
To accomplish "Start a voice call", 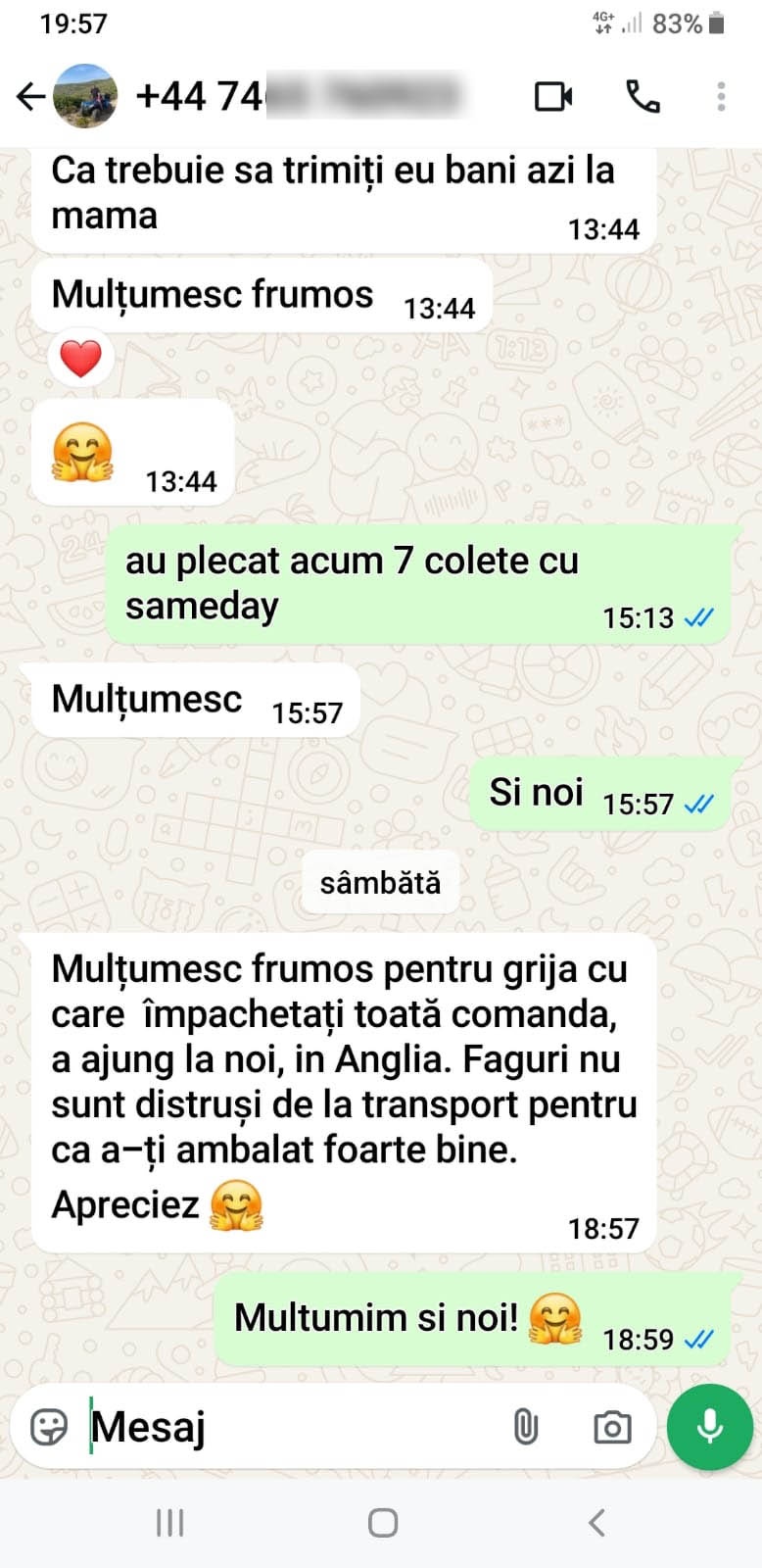I will [x=643, y=96].
